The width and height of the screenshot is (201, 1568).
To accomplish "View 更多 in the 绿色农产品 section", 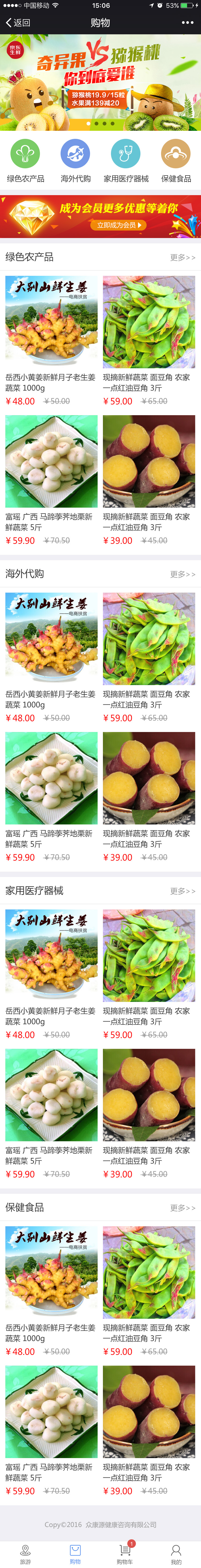I will coord(182,258).
